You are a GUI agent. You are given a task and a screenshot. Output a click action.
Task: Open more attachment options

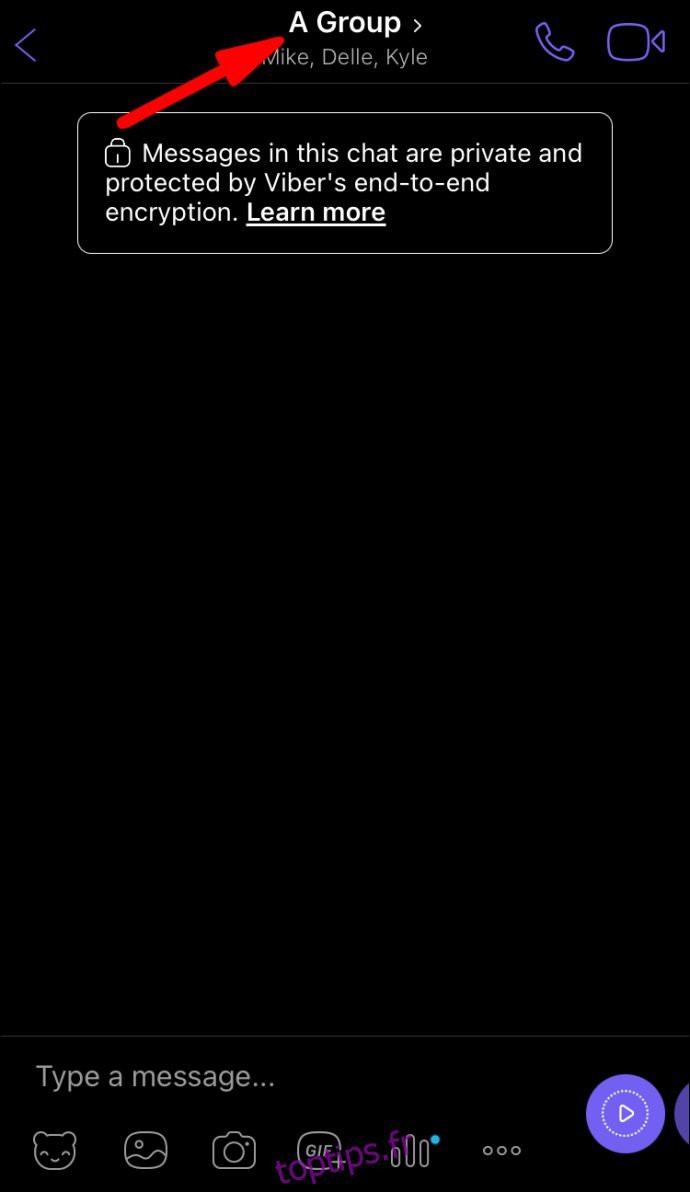point(502,1151)
